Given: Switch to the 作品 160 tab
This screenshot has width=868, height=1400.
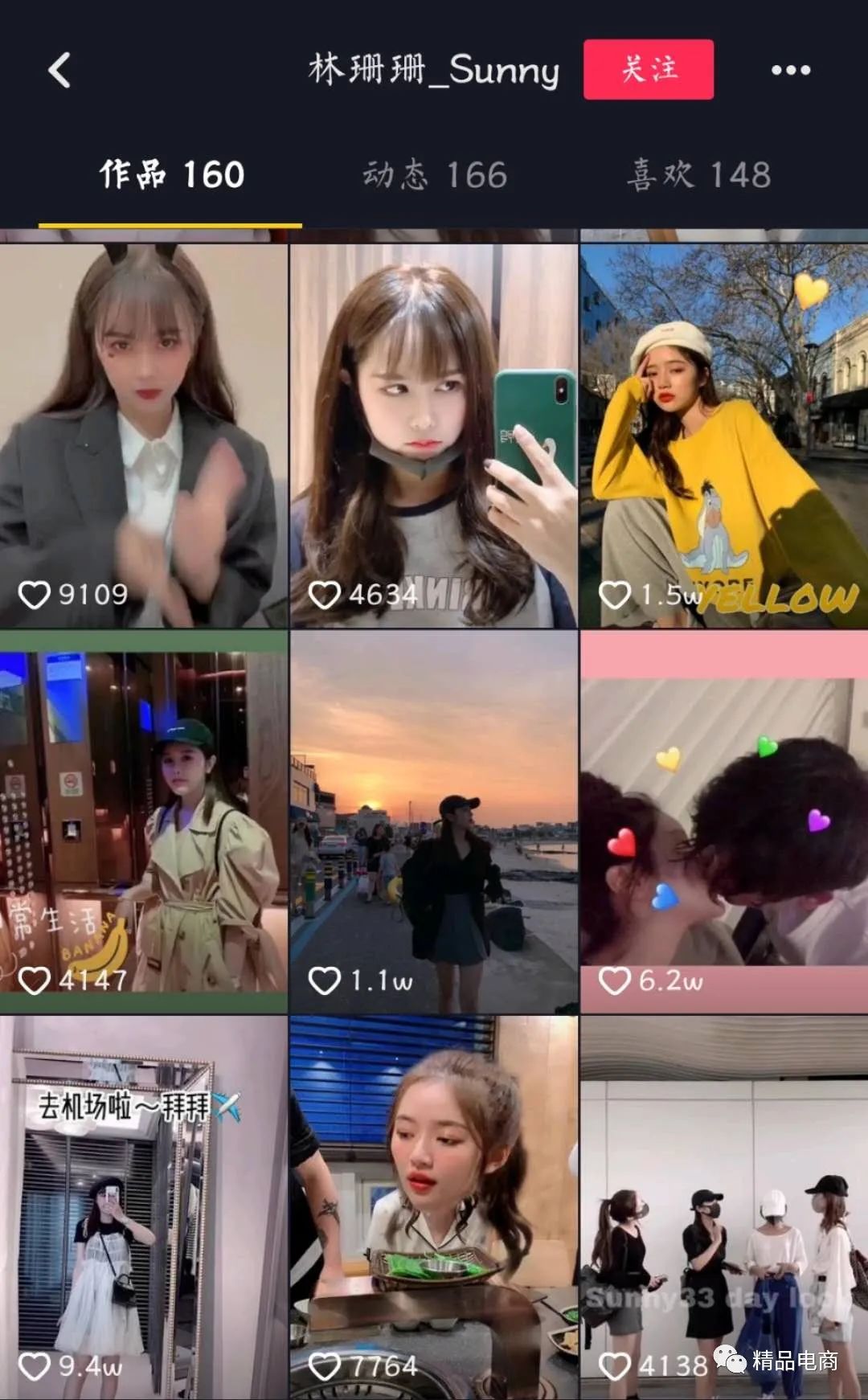Looking at the screenshot, I should tap(171, 175).
